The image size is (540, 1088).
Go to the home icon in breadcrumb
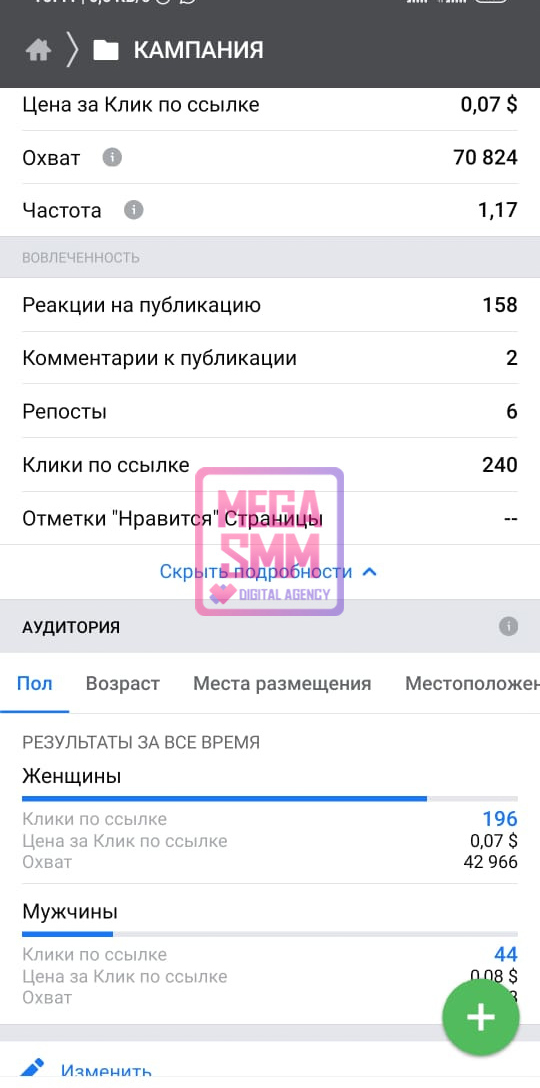(38, 50)
